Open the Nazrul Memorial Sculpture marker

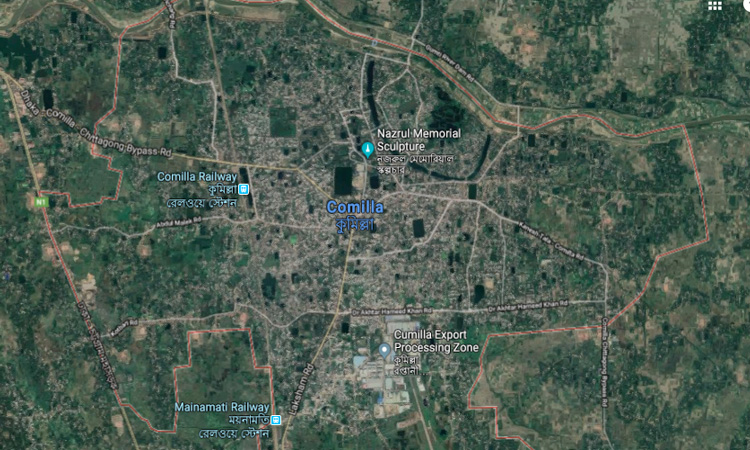click(367, 150)
